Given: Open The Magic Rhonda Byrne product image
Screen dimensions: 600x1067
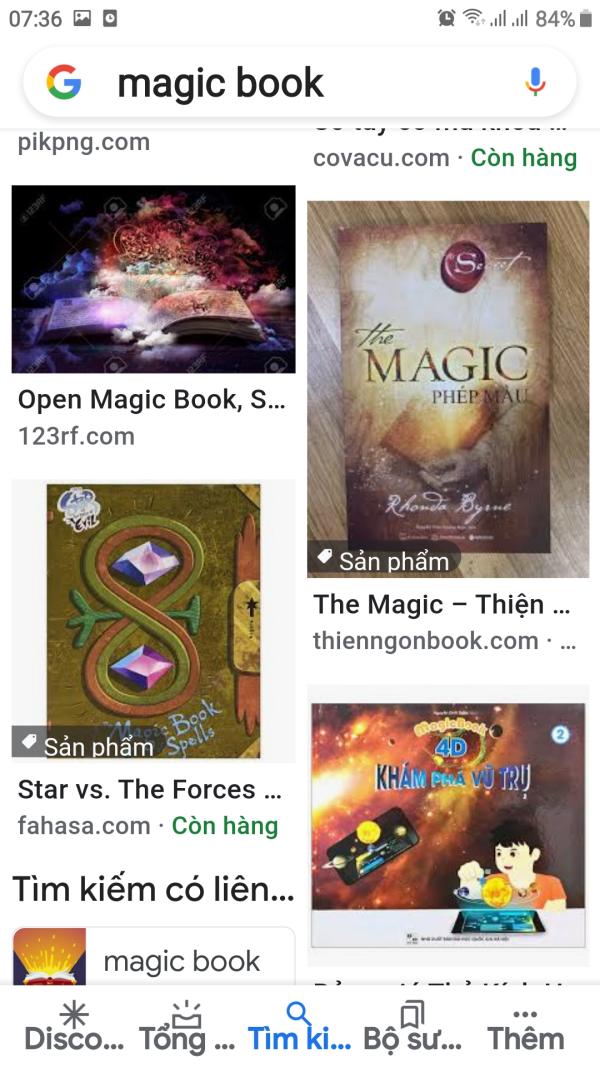Looking at the screenshot, I should pos(448,389).
